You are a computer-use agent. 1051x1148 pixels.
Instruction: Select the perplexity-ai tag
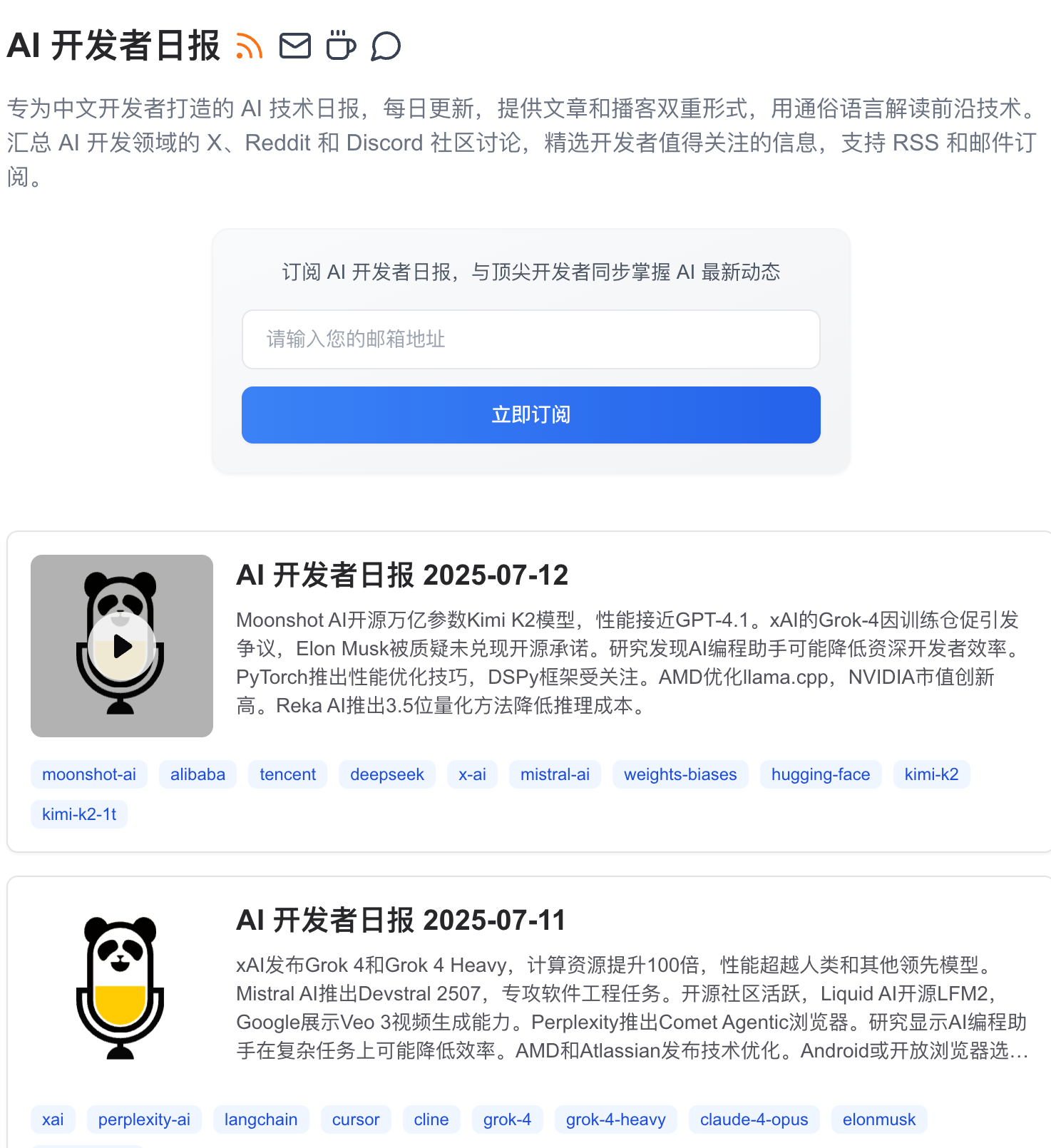144,1119
